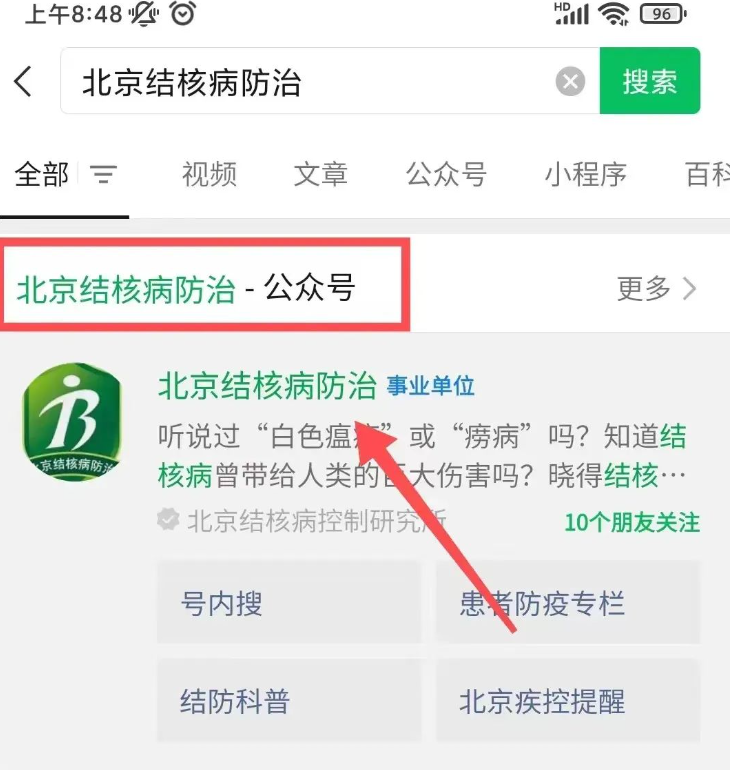Open 北京疾控提醒
Image resolution: width=733 pixels, height=770 pixels.
click(567, 701)
